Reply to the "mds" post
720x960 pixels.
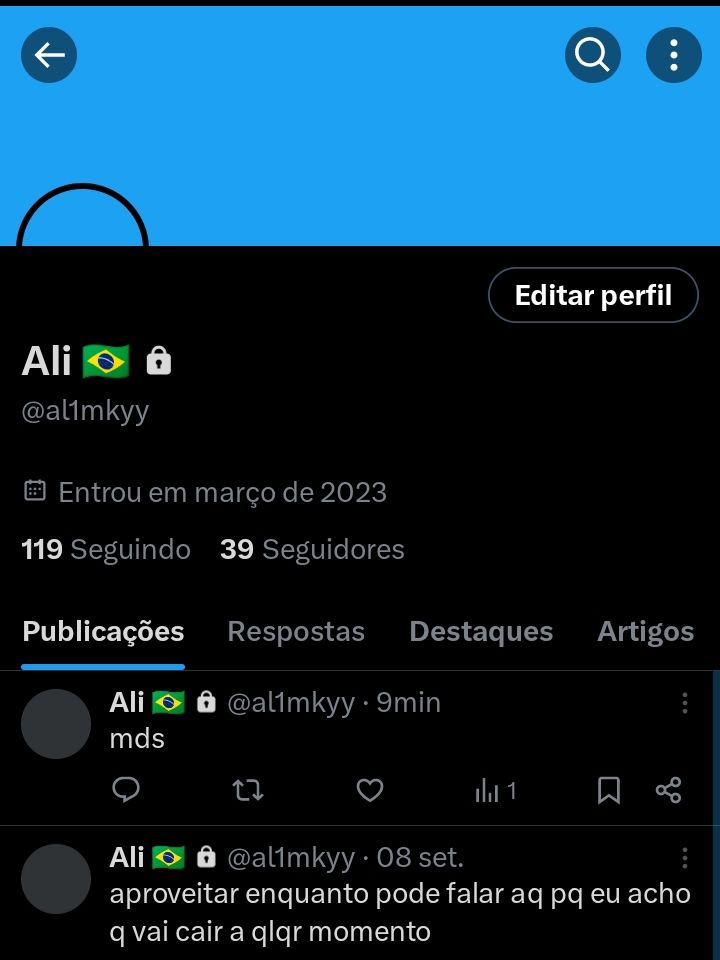tap(126, 791)
